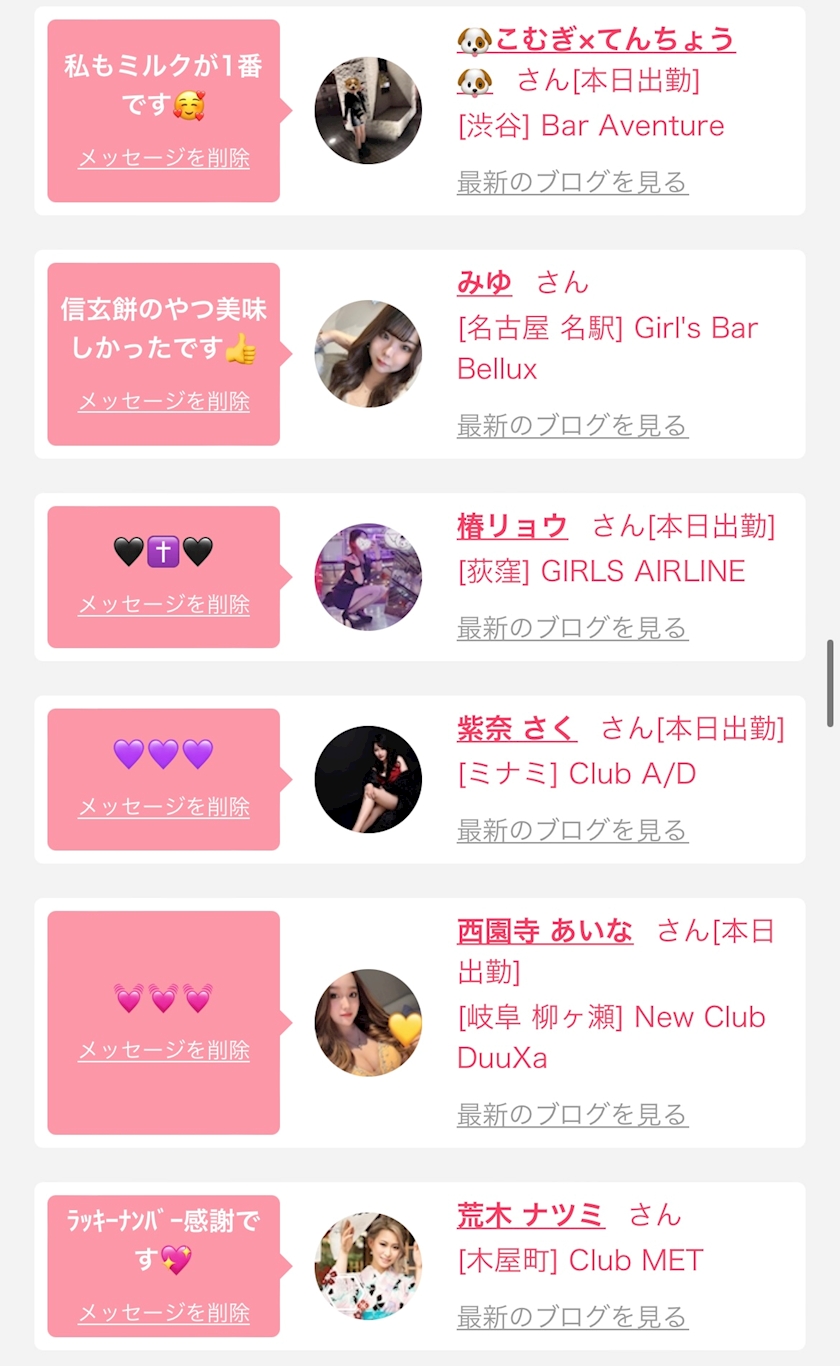This screenshot has height=1366, width=840.
Task: Delete the 信玄餅のやつ美味しかったです message
Action: click(164, 401)
